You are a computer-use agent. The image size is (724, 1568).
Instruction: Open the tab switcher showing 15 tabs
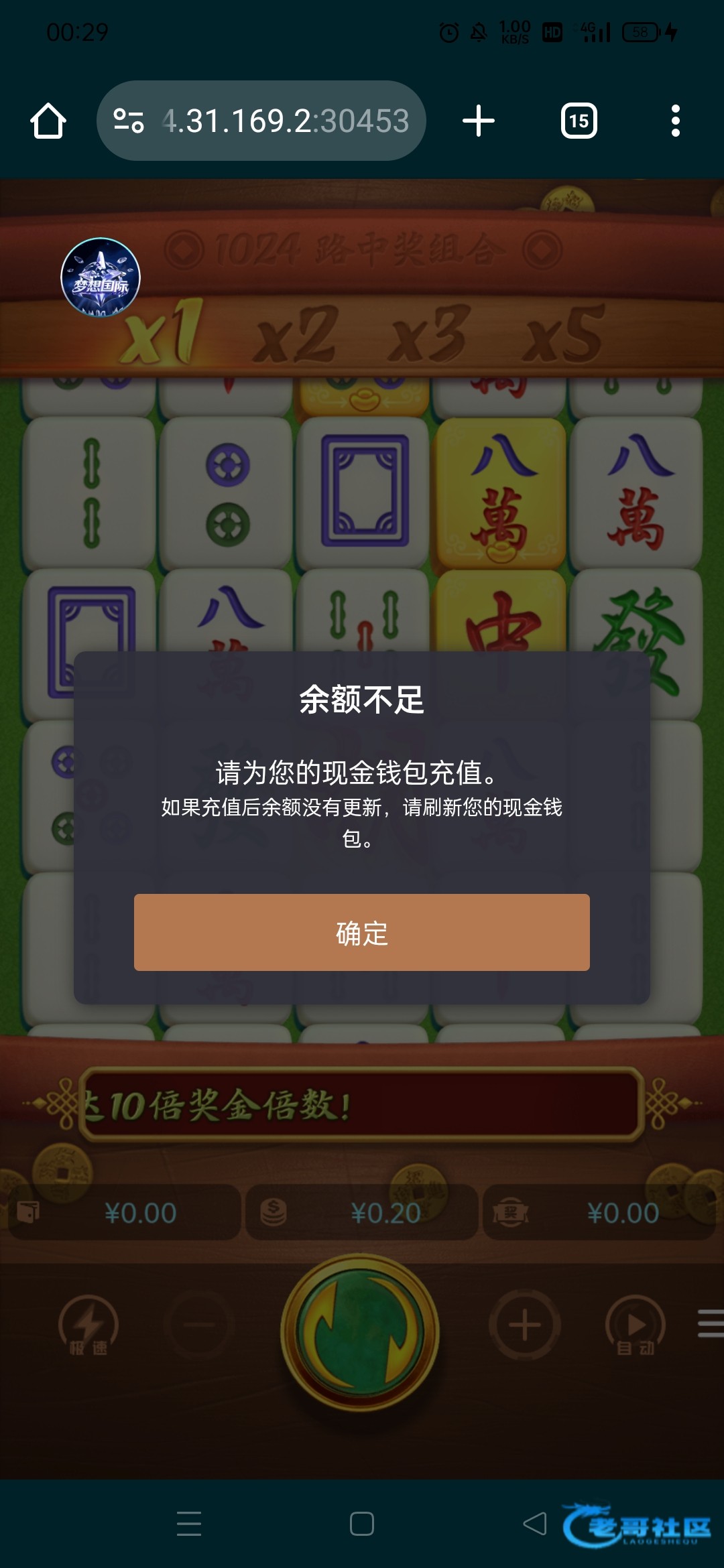click(579, 121)
